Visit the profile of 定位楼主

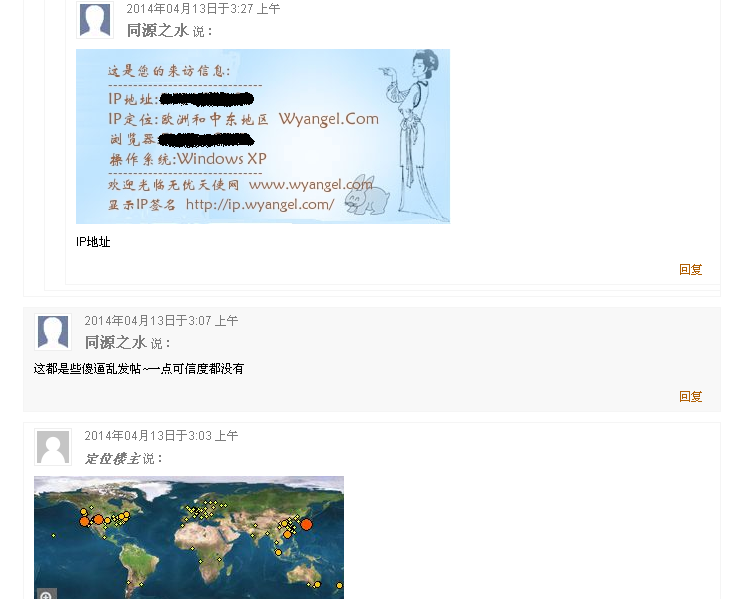point(112,459)
